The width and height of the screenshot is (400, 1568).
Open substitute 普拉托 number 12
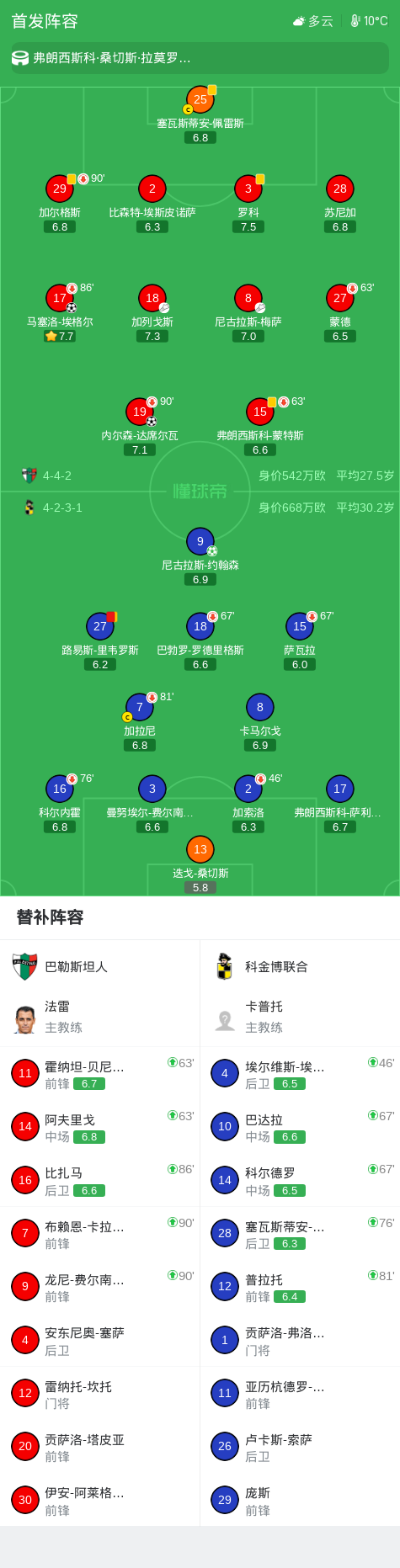300,1287
